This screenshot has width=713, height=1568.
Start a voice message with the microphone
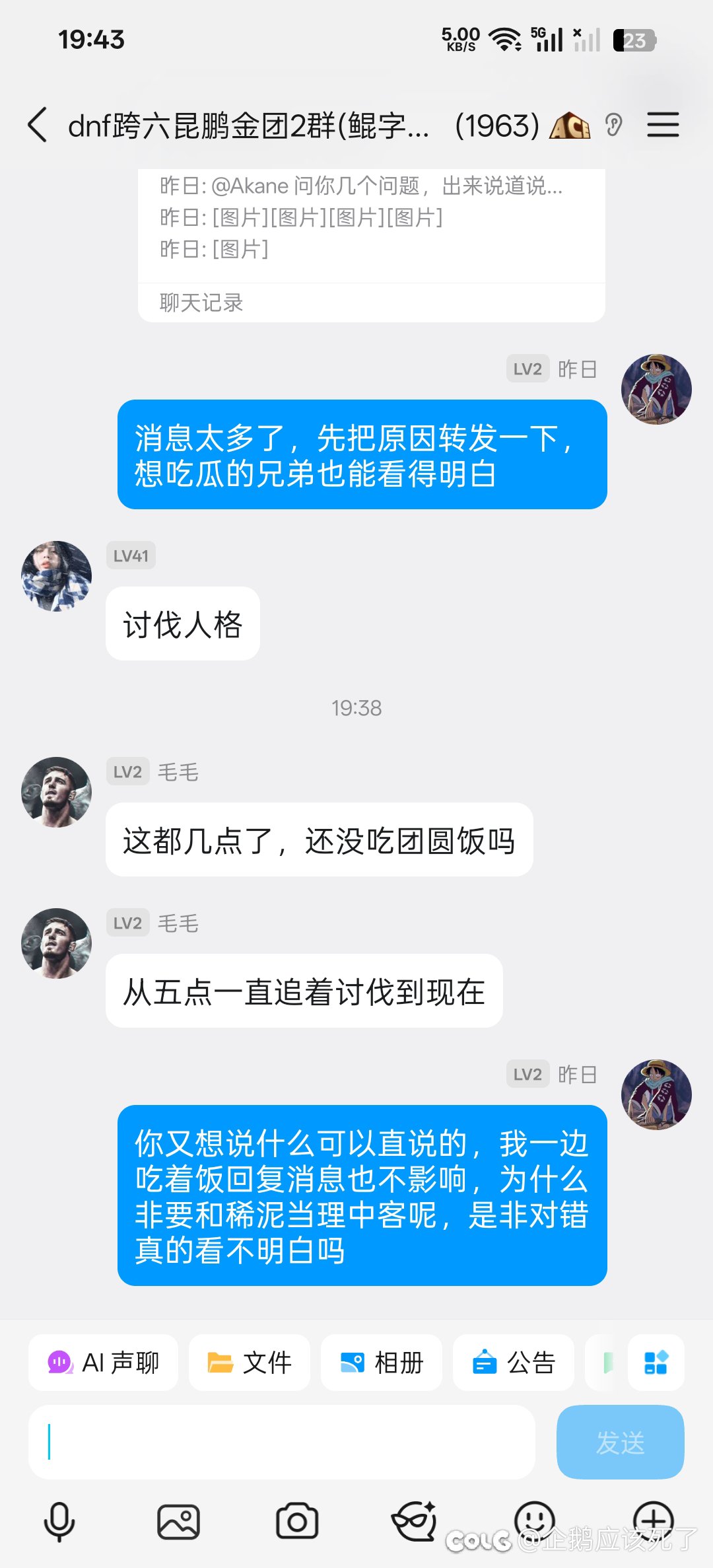click(x=59, y=1521)
